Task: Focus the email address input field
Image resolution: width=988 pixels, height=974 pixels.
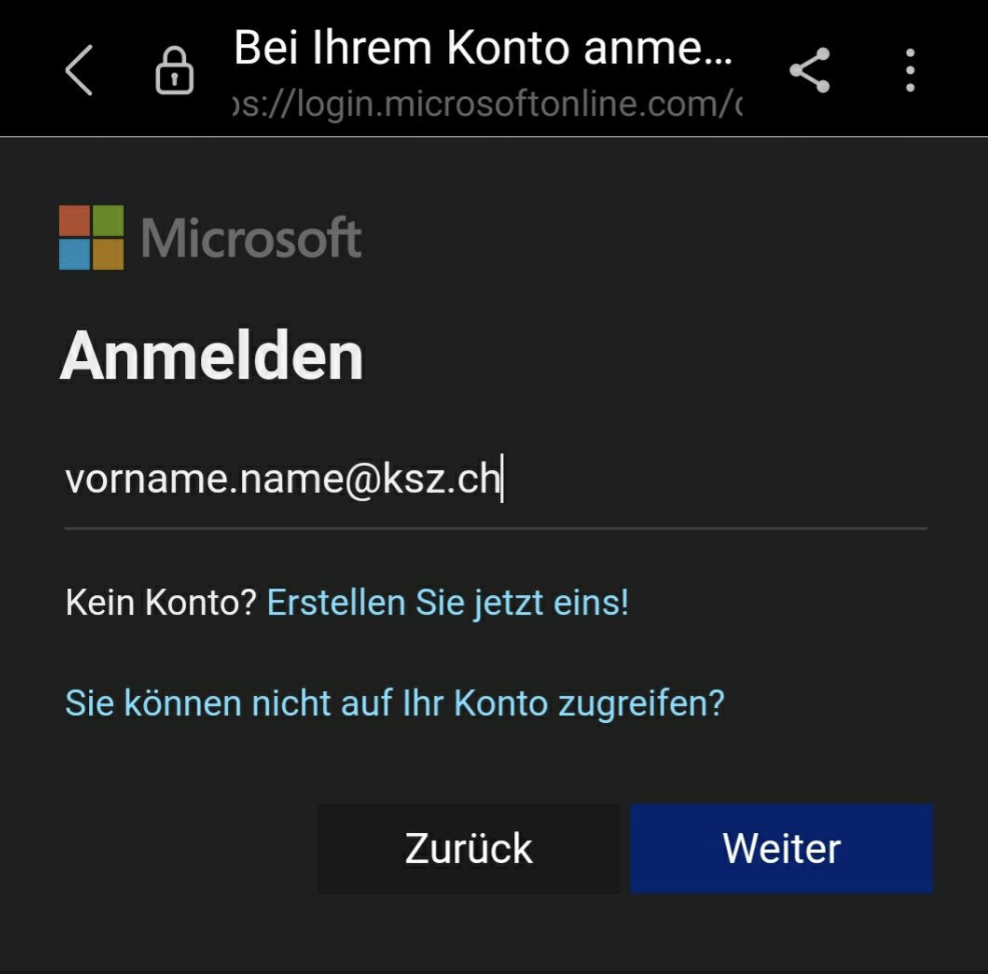Action: [x=494, y=481]
